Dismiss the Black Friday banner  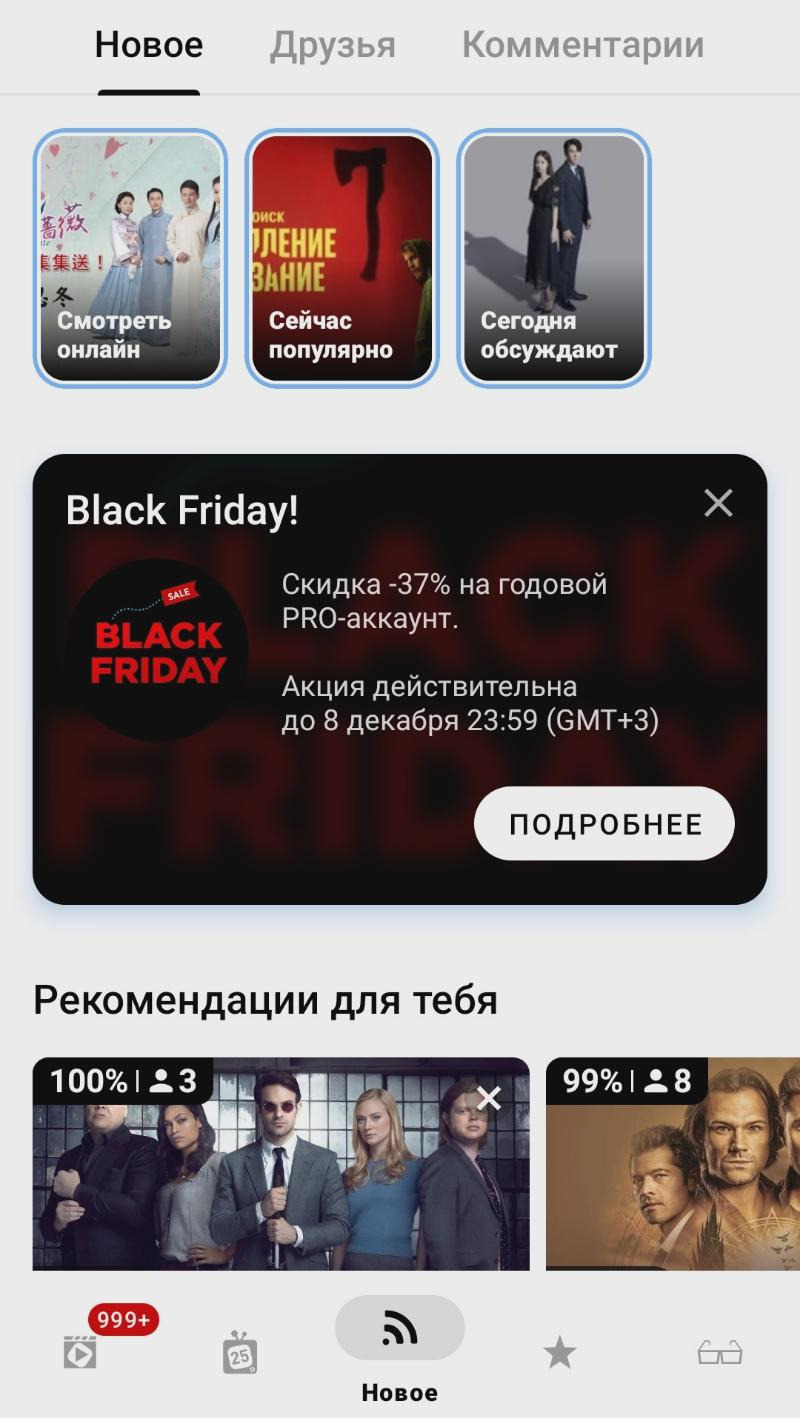click(x=718, y=503)
